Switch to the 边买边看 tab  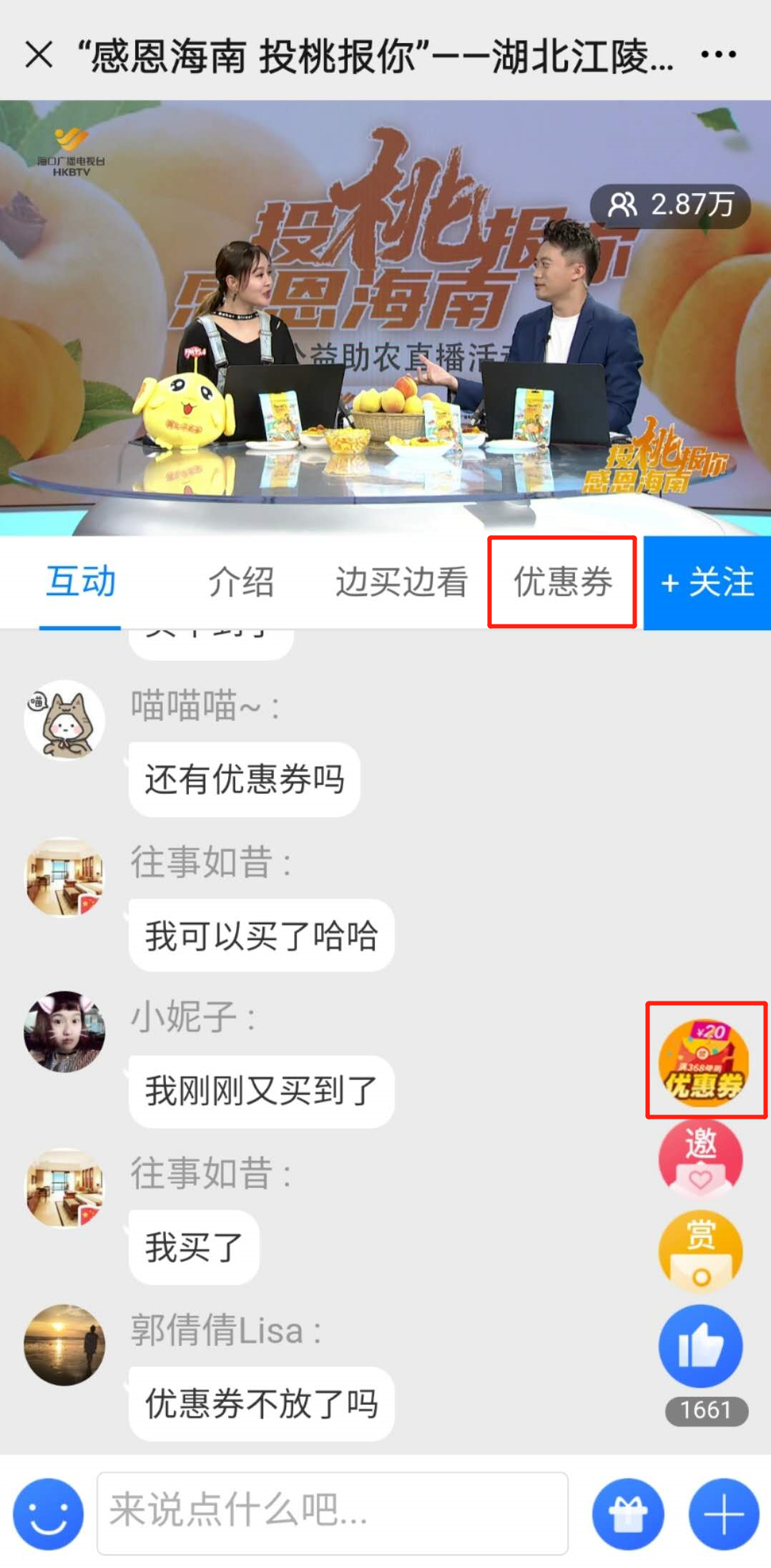[401, 582]
